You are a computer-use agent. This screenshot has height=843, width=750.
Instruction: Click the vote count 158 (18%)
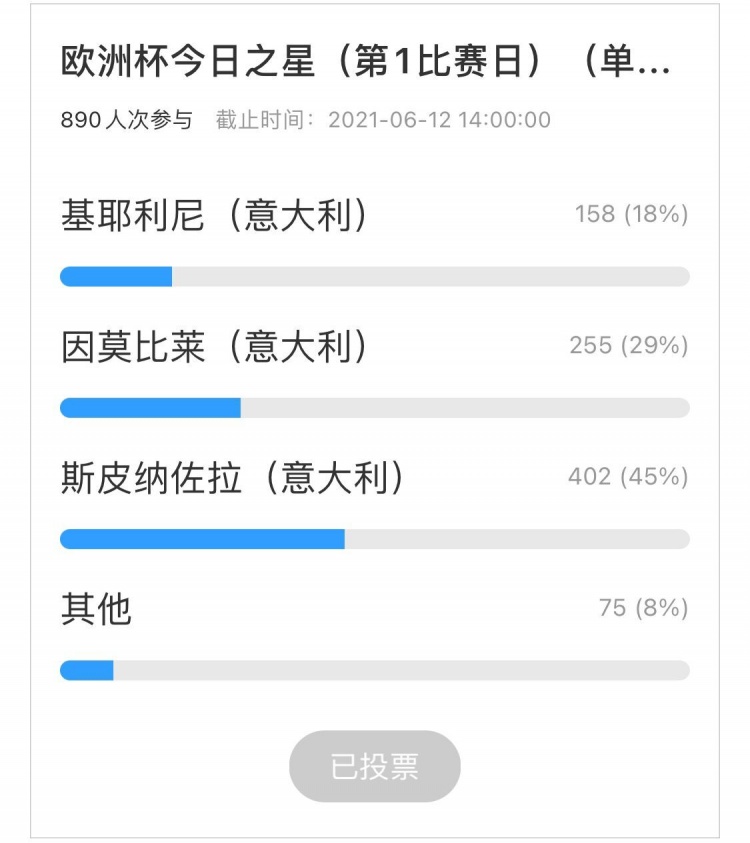(x=633, y=211)
